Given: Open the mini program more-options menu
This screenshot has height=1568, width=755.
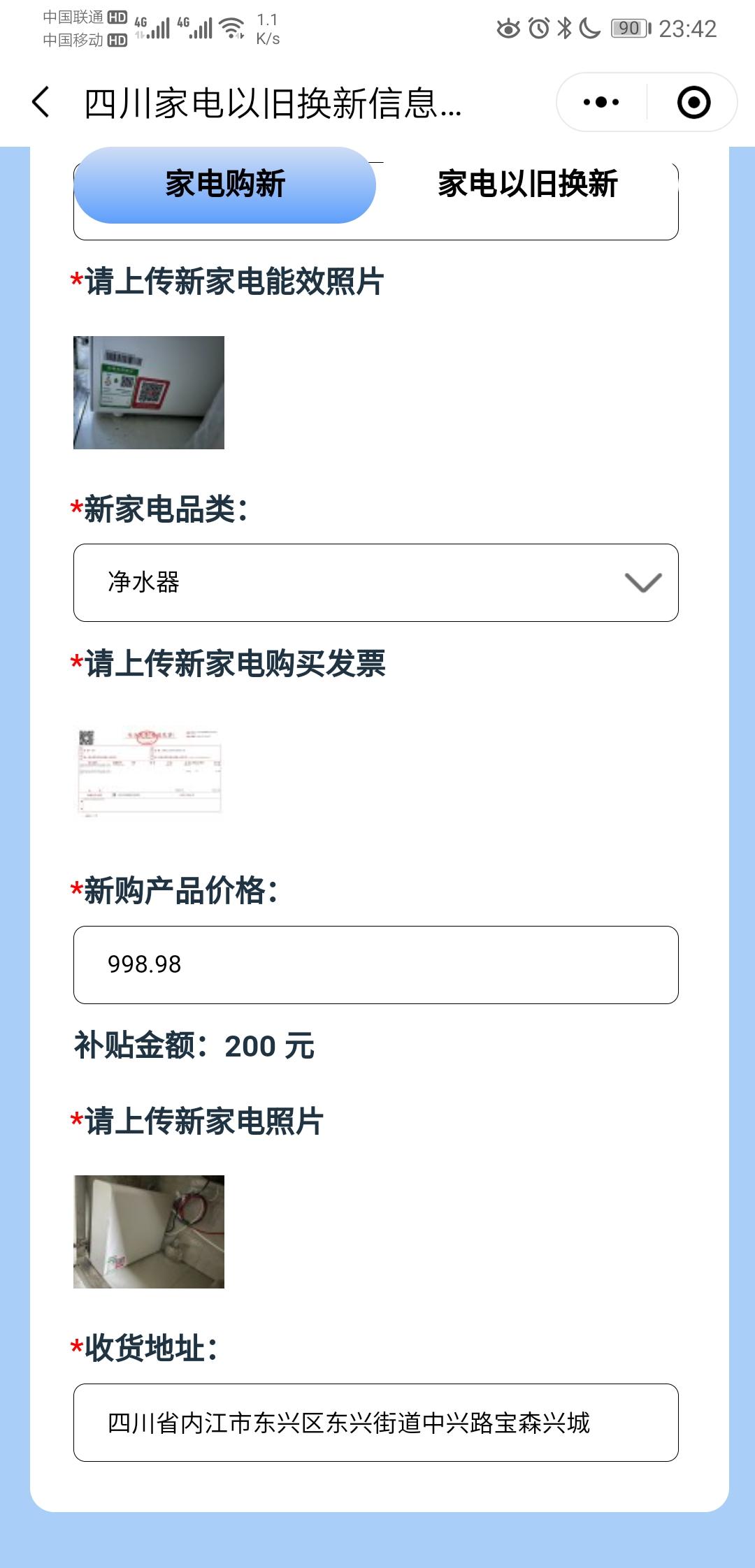Looking at the screenshot, I should pos(601,103).
